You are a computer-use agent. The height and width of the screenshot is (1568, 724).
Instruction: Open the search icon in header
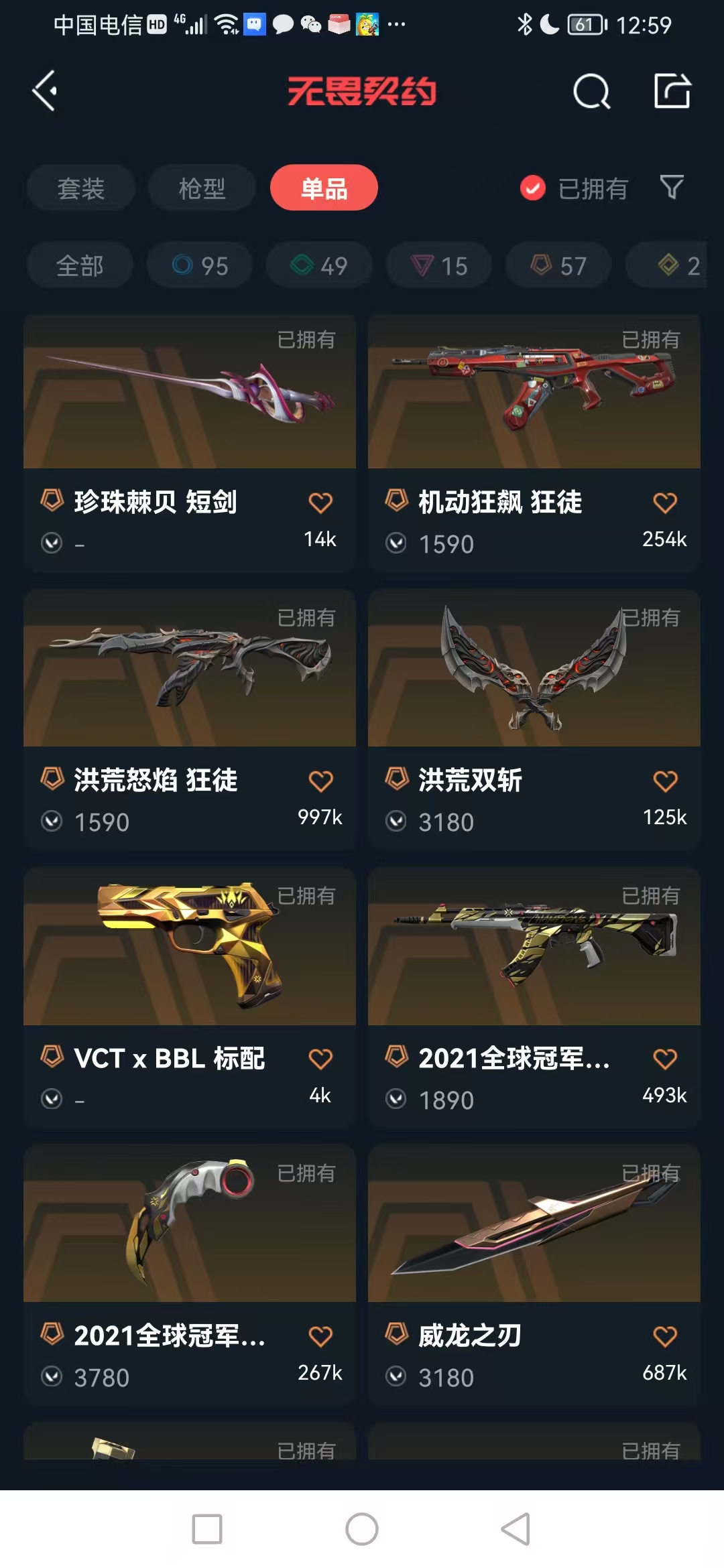pos(591,92)
